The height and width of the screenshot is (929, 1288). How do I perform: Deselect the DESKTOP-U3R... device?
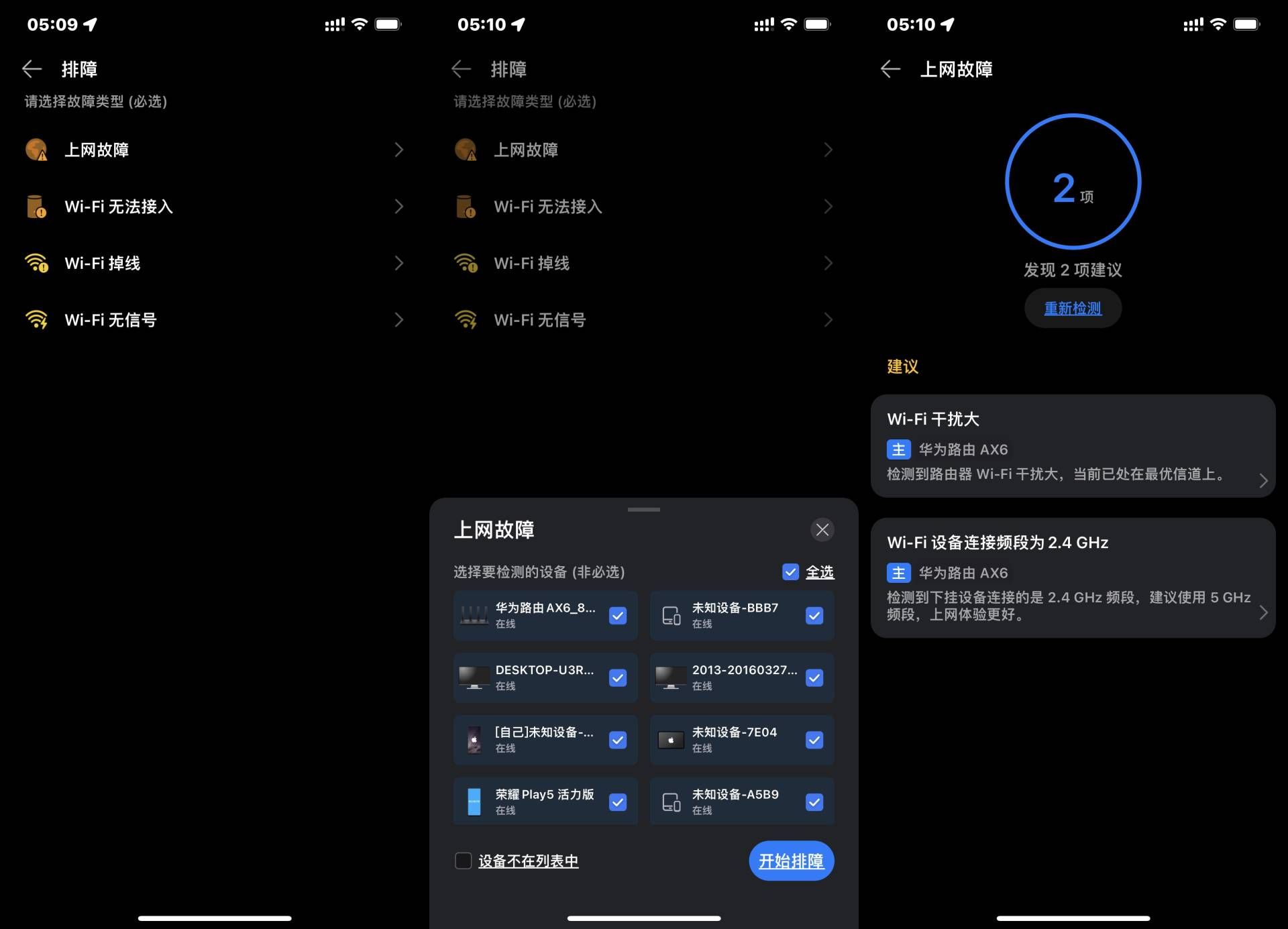[x=617, y=677]
